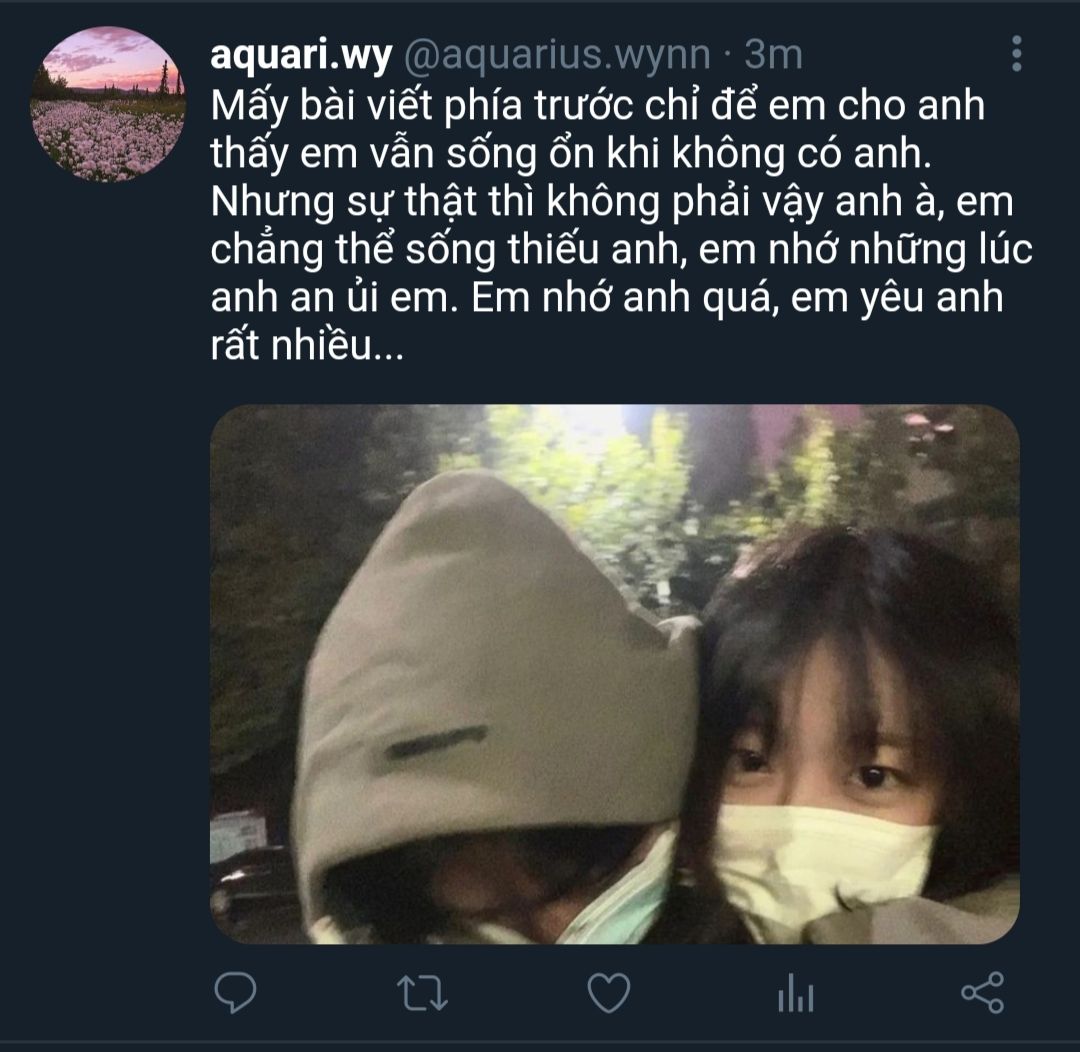Open aquari.wy's profile picture
1080x1052 pixels.
click(108, 104)
